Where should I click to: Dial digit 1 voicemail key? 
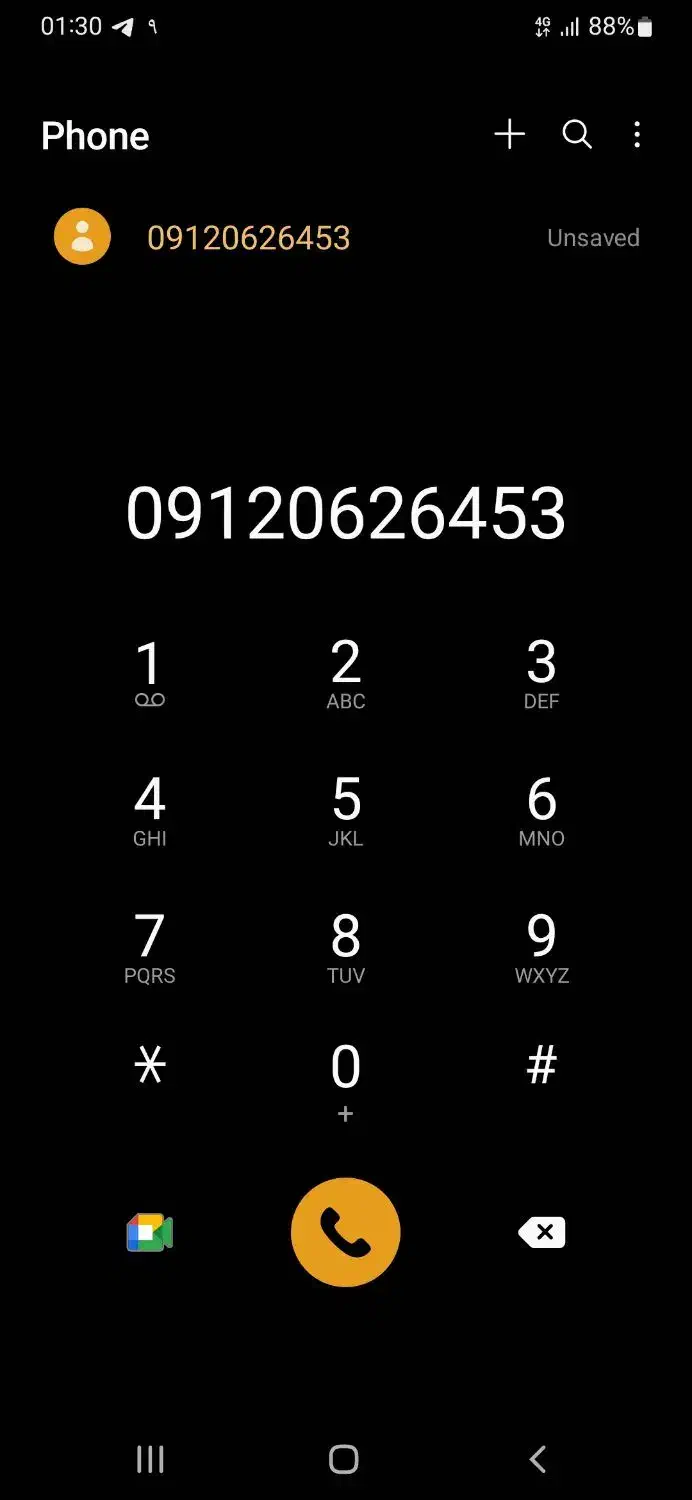tap(149, 674)
